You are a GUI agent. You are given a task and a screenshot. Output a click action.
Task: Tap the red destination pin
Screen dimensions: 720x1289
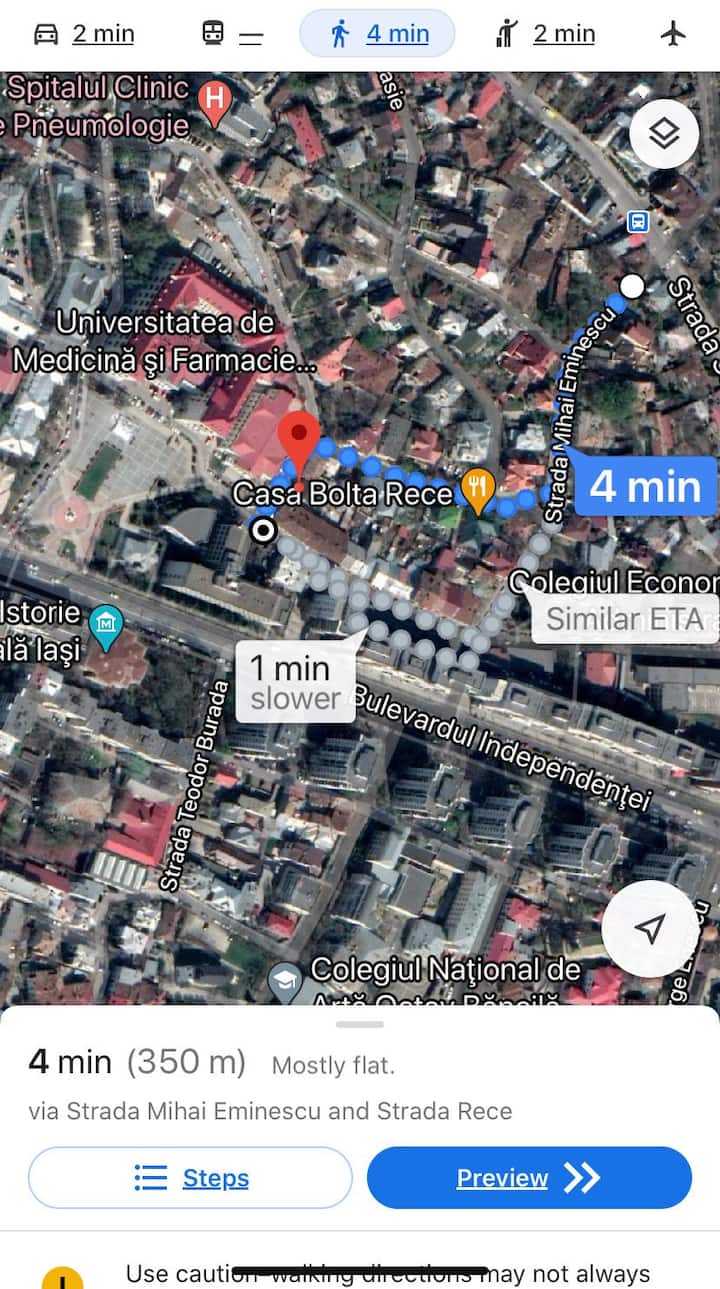pos(298,438)
